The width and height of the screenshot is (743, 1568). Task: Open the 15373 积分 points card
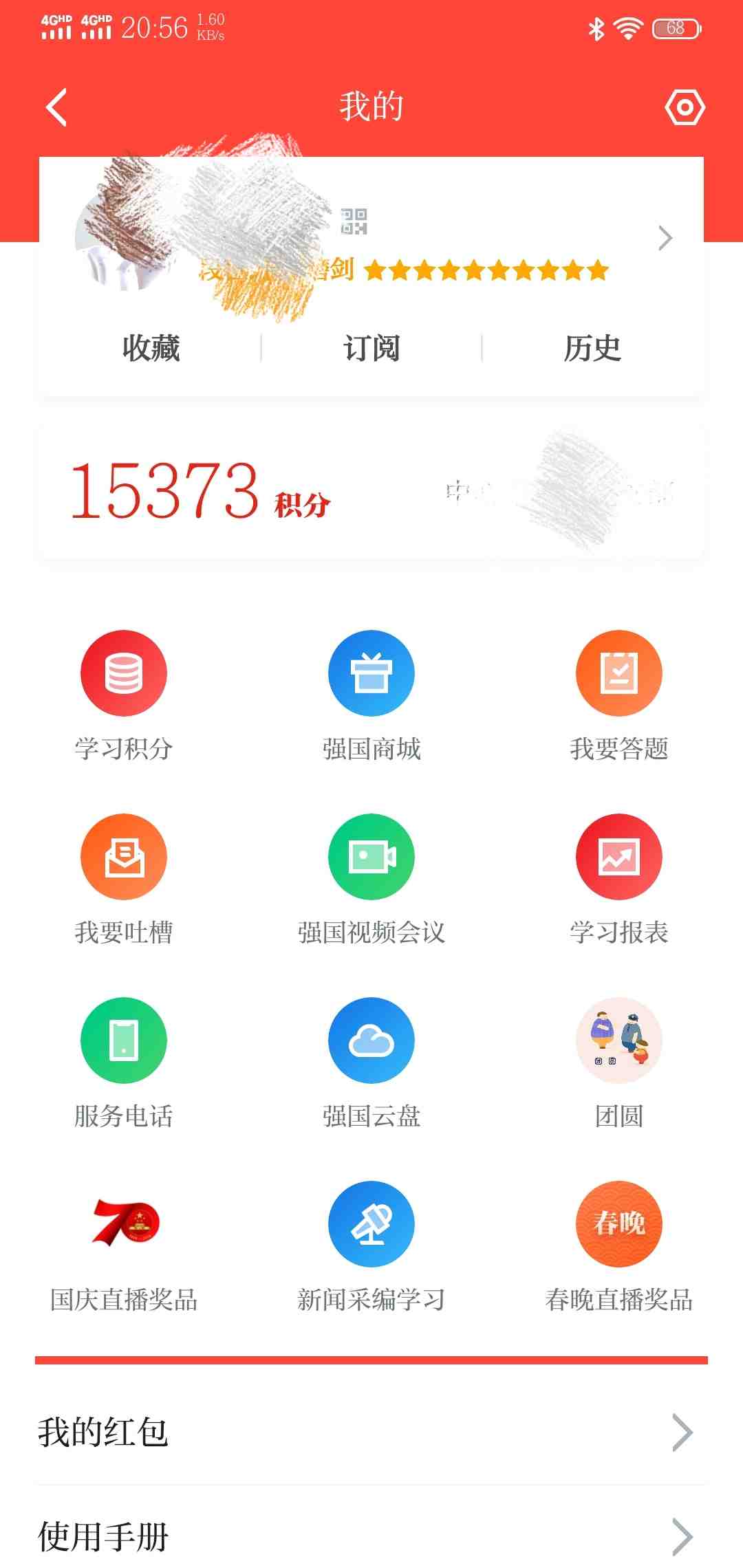(200, 491)
